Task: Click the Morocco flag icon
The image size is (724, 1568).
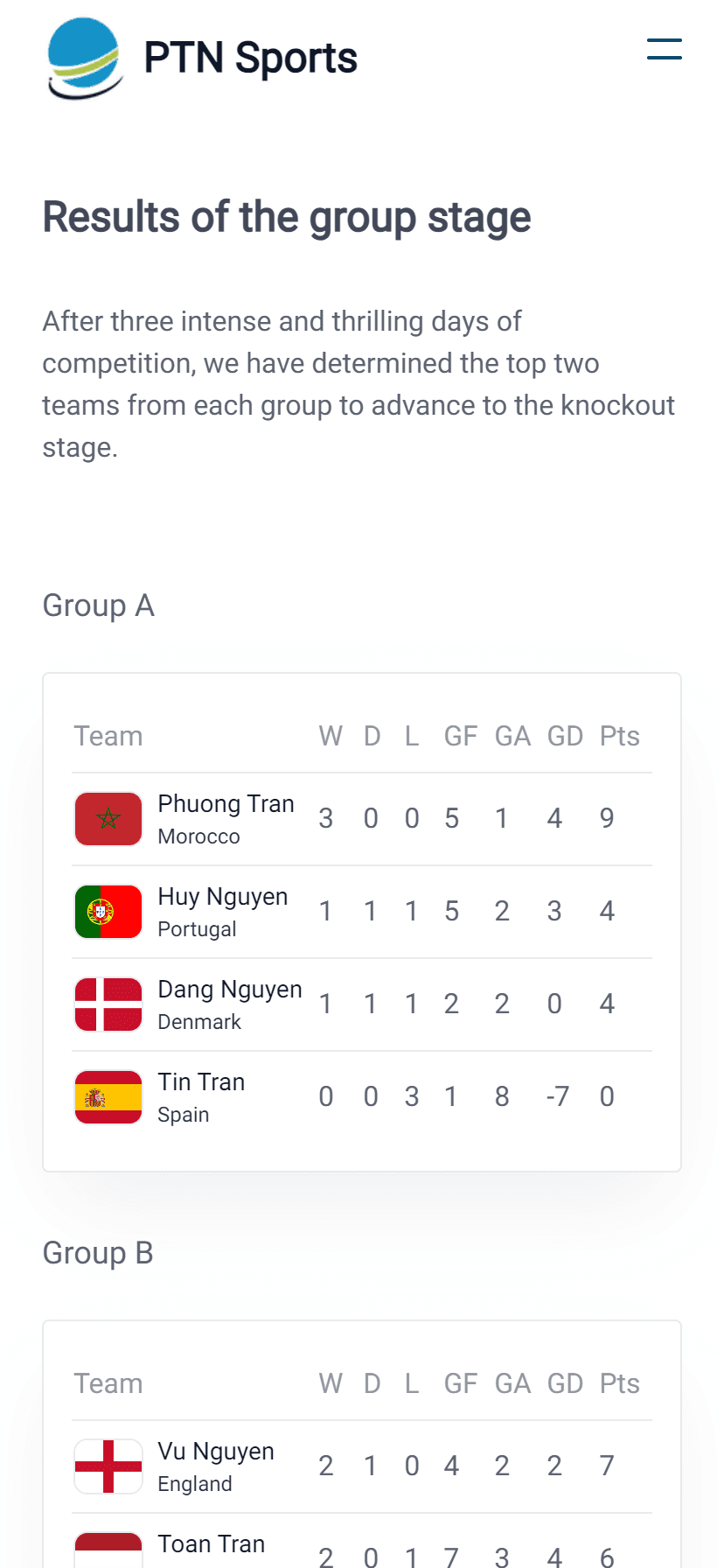Action: pyautogui.click(x=108, y=818)
